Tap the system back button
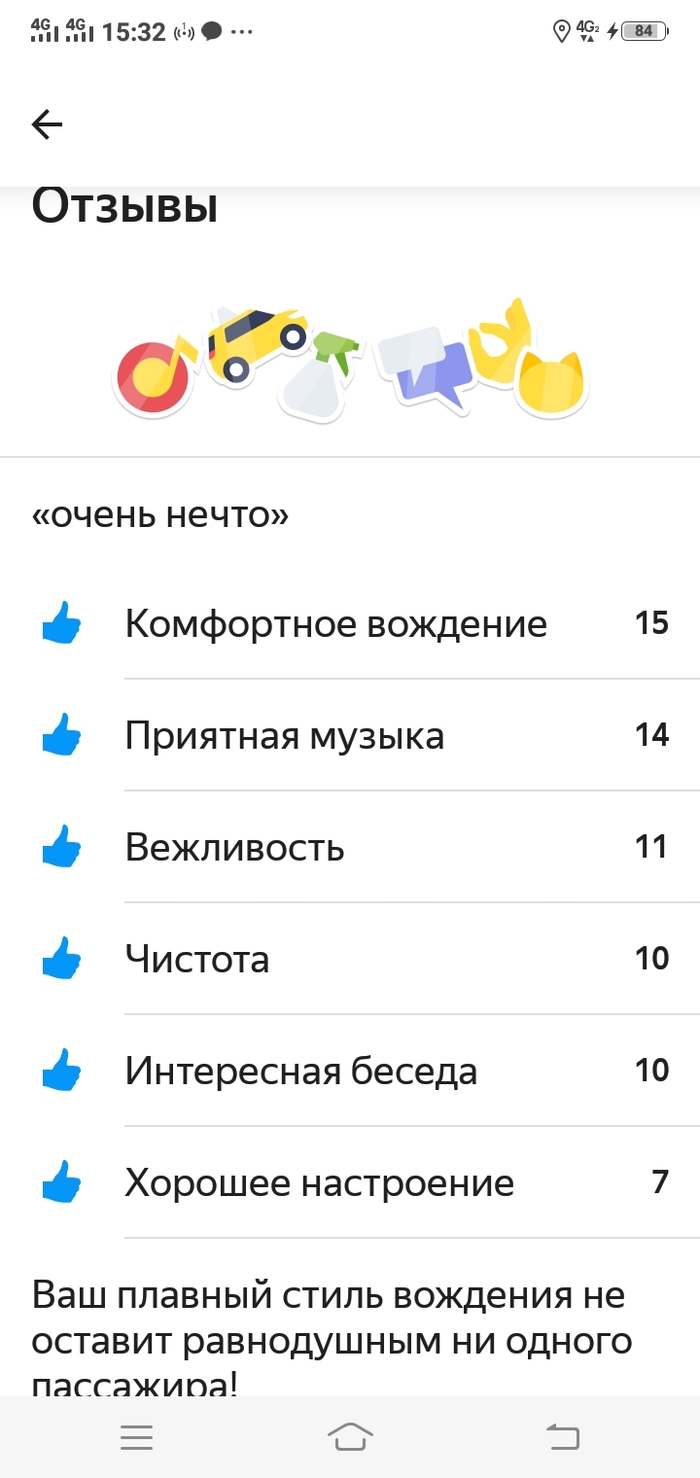This screenshot has height=1478, width=700. click(x=563, y=1437)
